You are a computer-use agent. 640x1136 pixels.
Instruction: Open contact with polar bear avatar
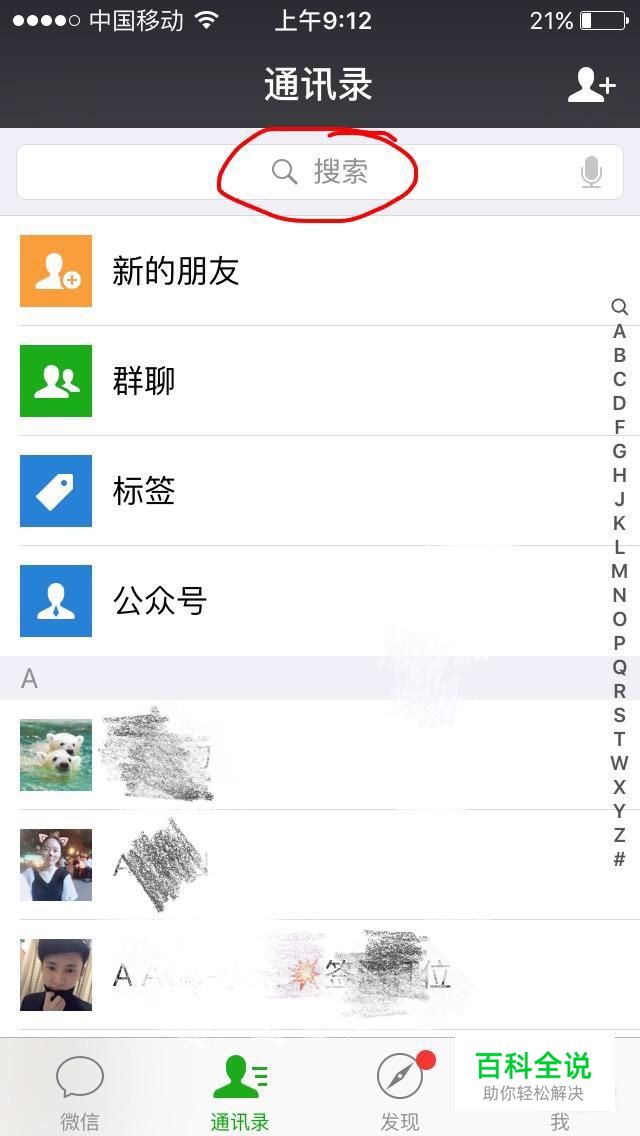point(320,755)
